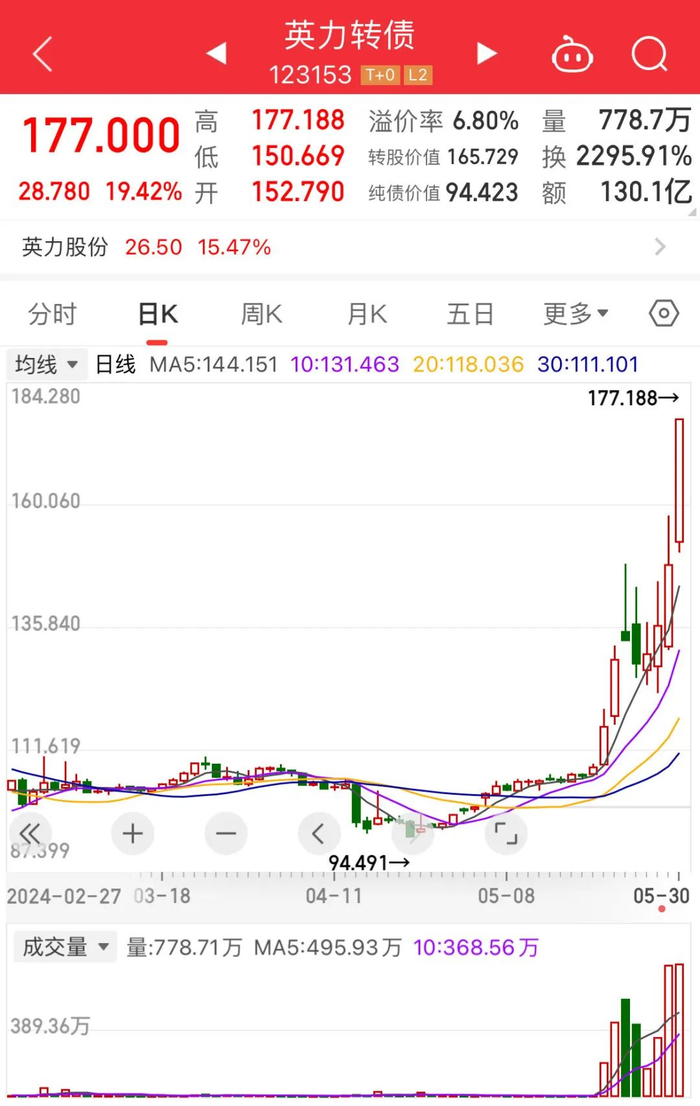The width and height of the screenshot is (700, 1106).
Task: Select the 日K chart tab
Action: [x=157, y=314]
